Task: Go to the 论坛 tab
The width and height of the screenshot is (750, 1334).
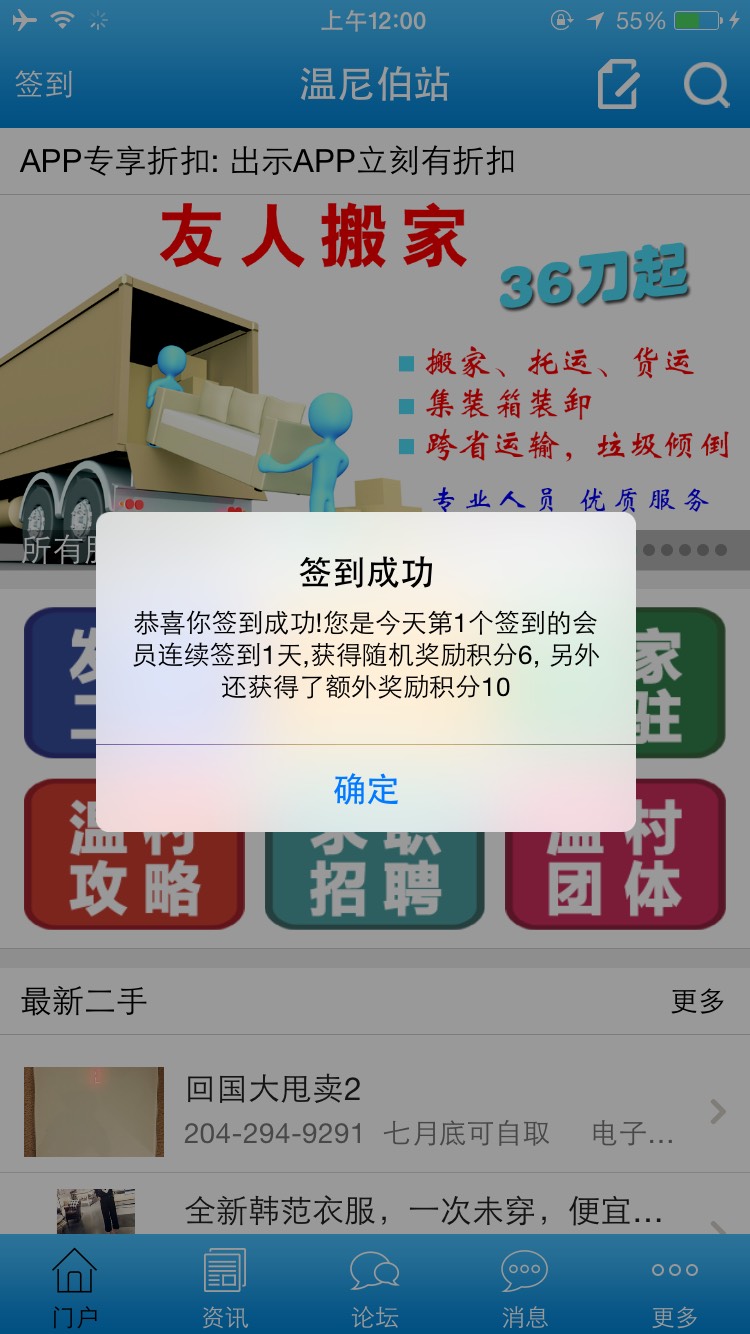Action: click(375, 1285)
